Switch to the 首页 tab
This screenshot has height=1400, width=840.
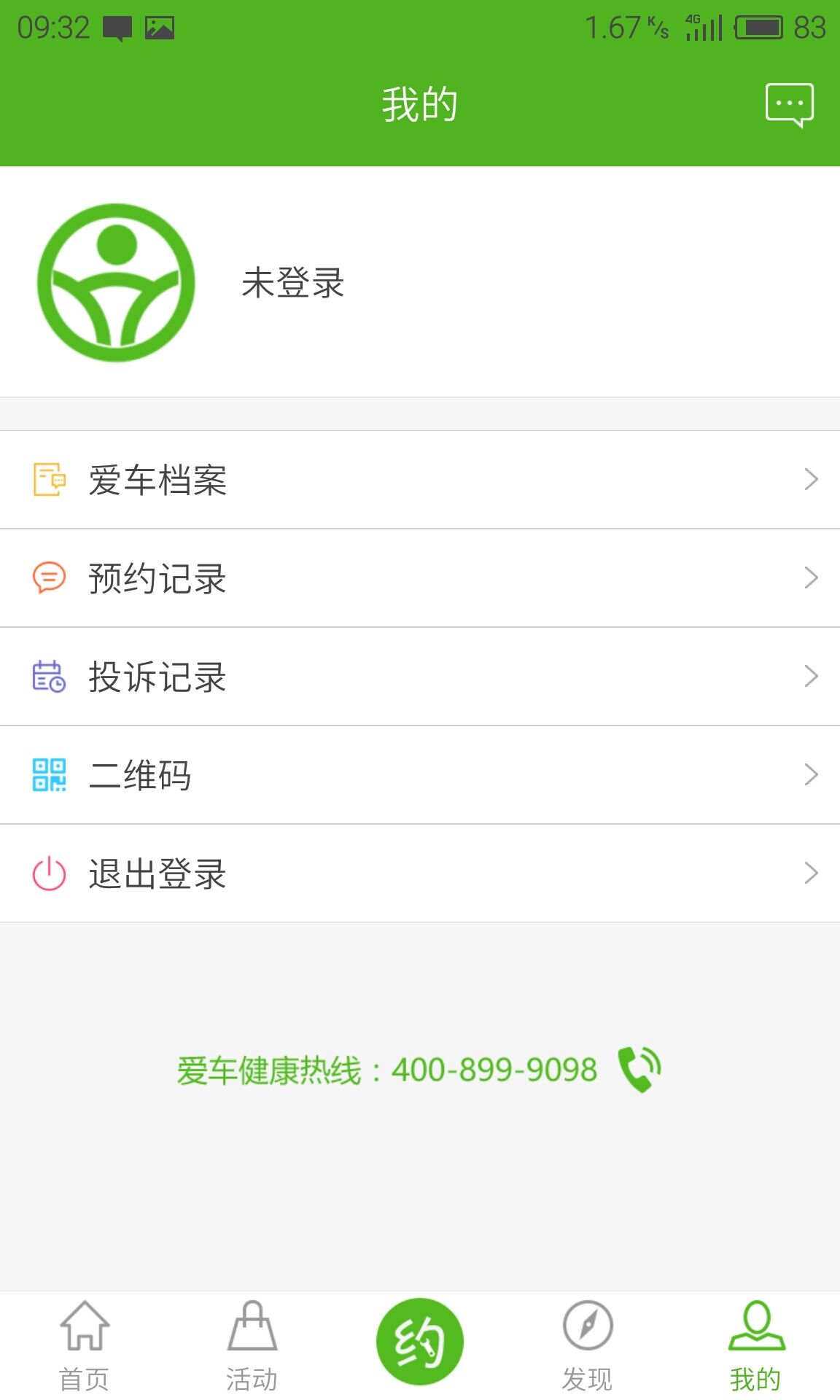(x=84, y=1347)
